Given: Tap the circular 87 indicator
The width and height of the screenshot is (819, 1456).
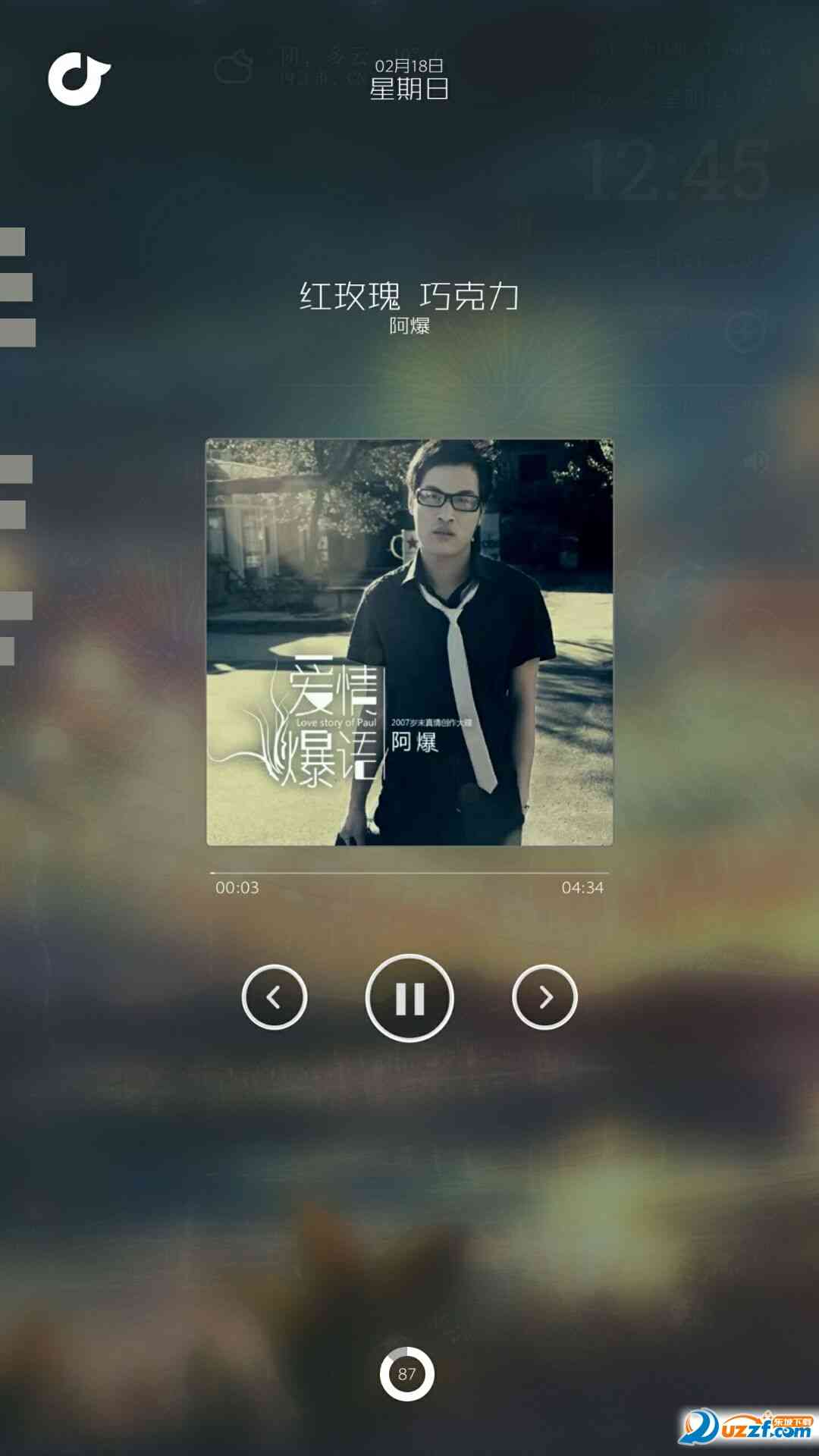Looking at the screenshot, I should [x=407, y=1373].
